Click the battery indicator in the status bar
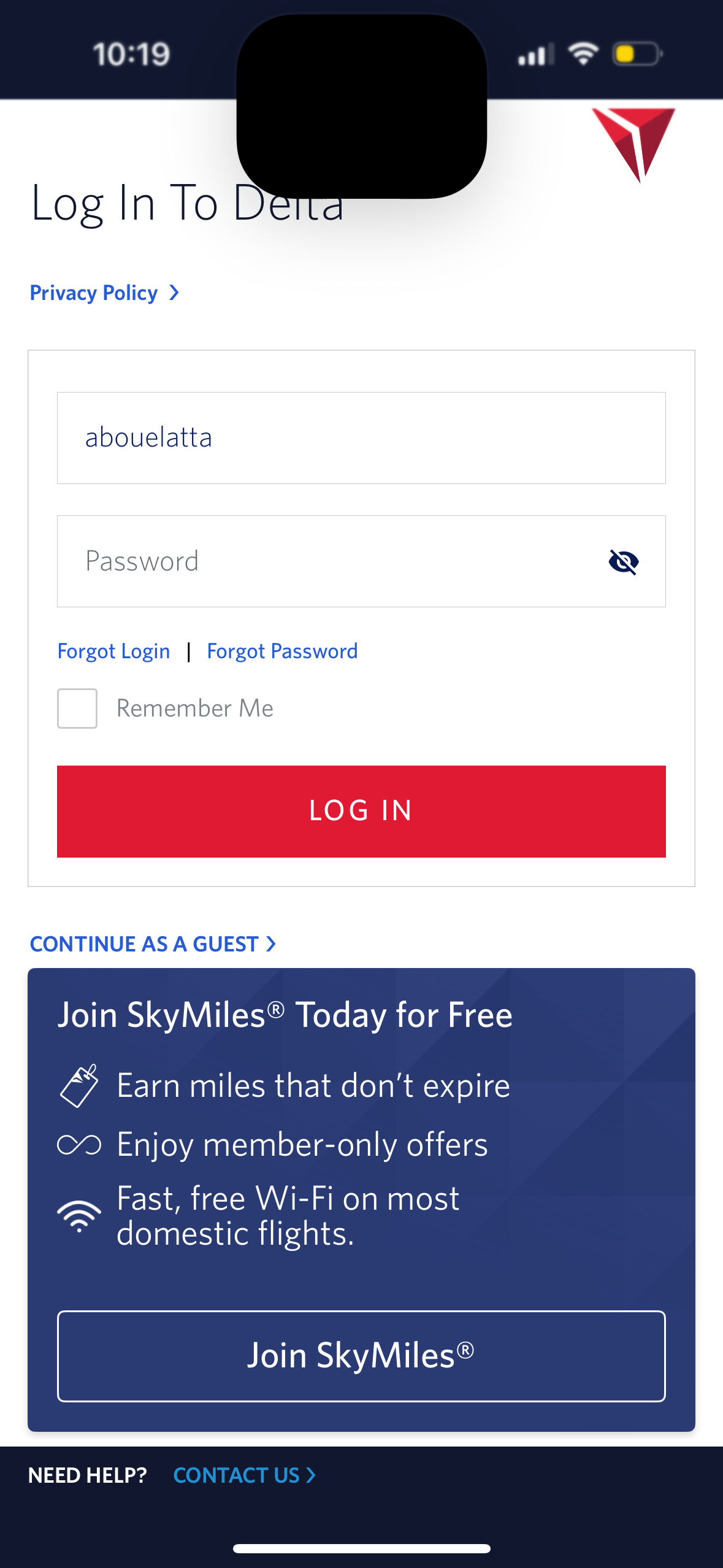Screen dimensions: 723x1568 [635, 55]
